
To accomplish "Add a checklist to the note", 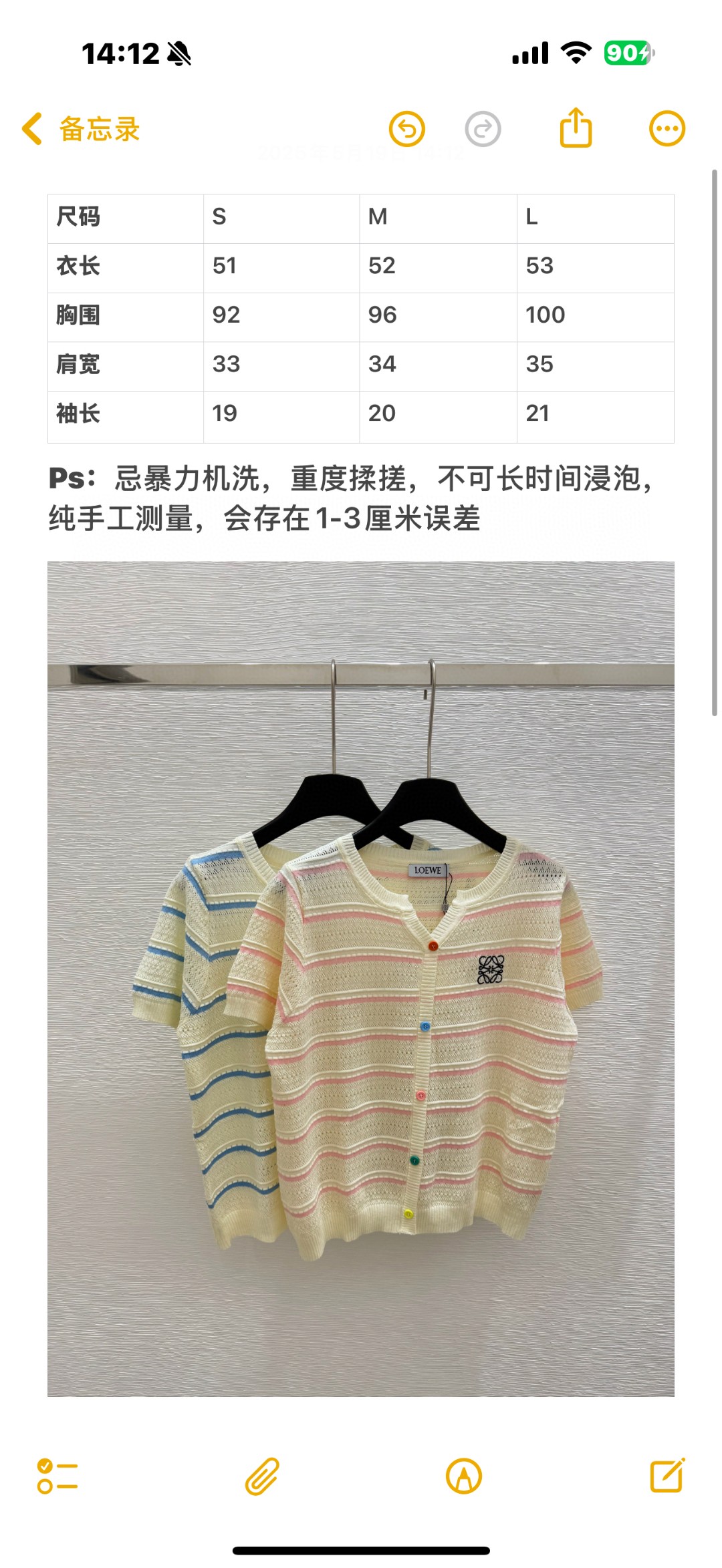I will 57,1476.
